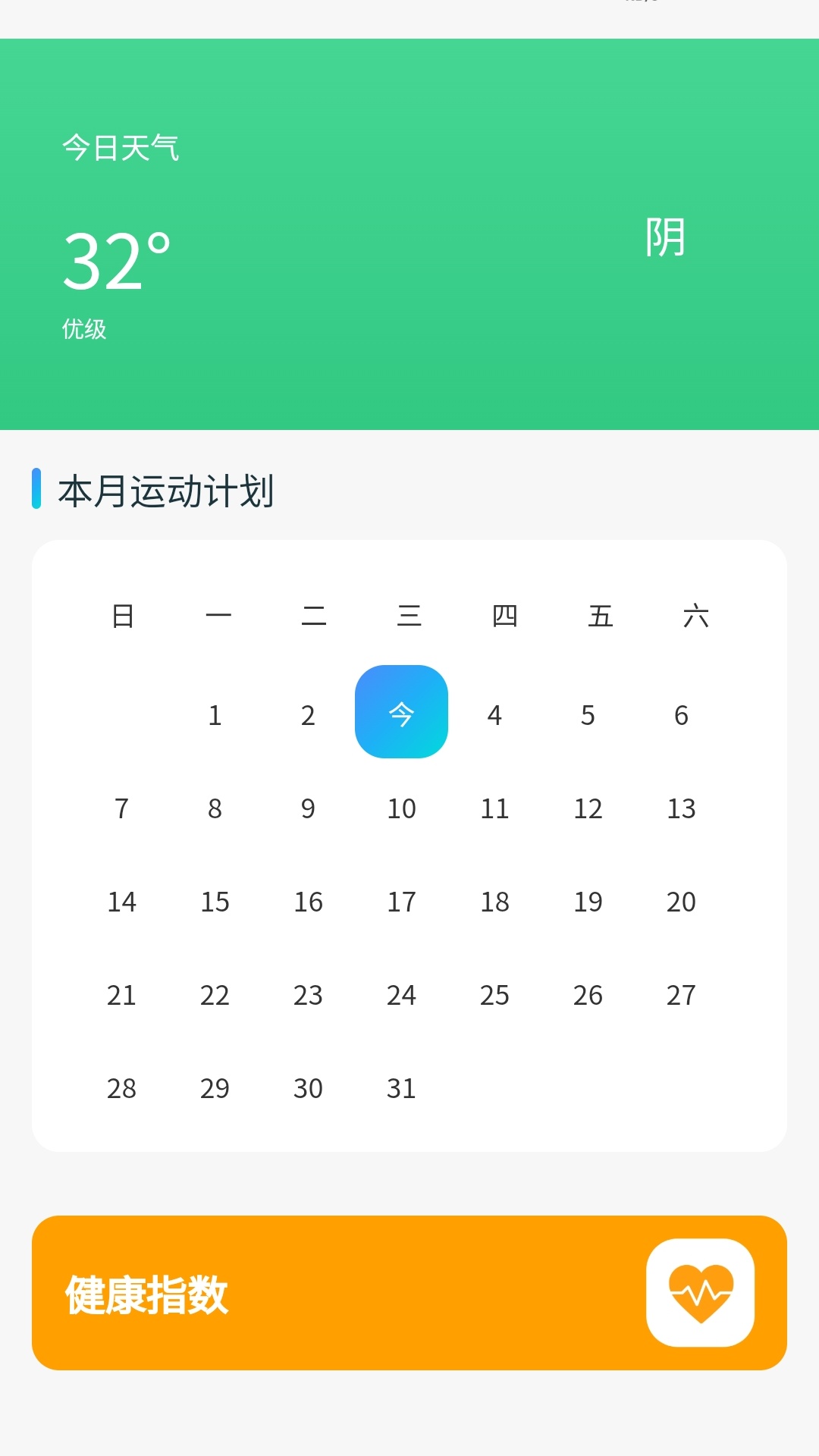Select today's highlighted date 今
Viewport: 819px width, 1456px height.
(x=401, y=712)
